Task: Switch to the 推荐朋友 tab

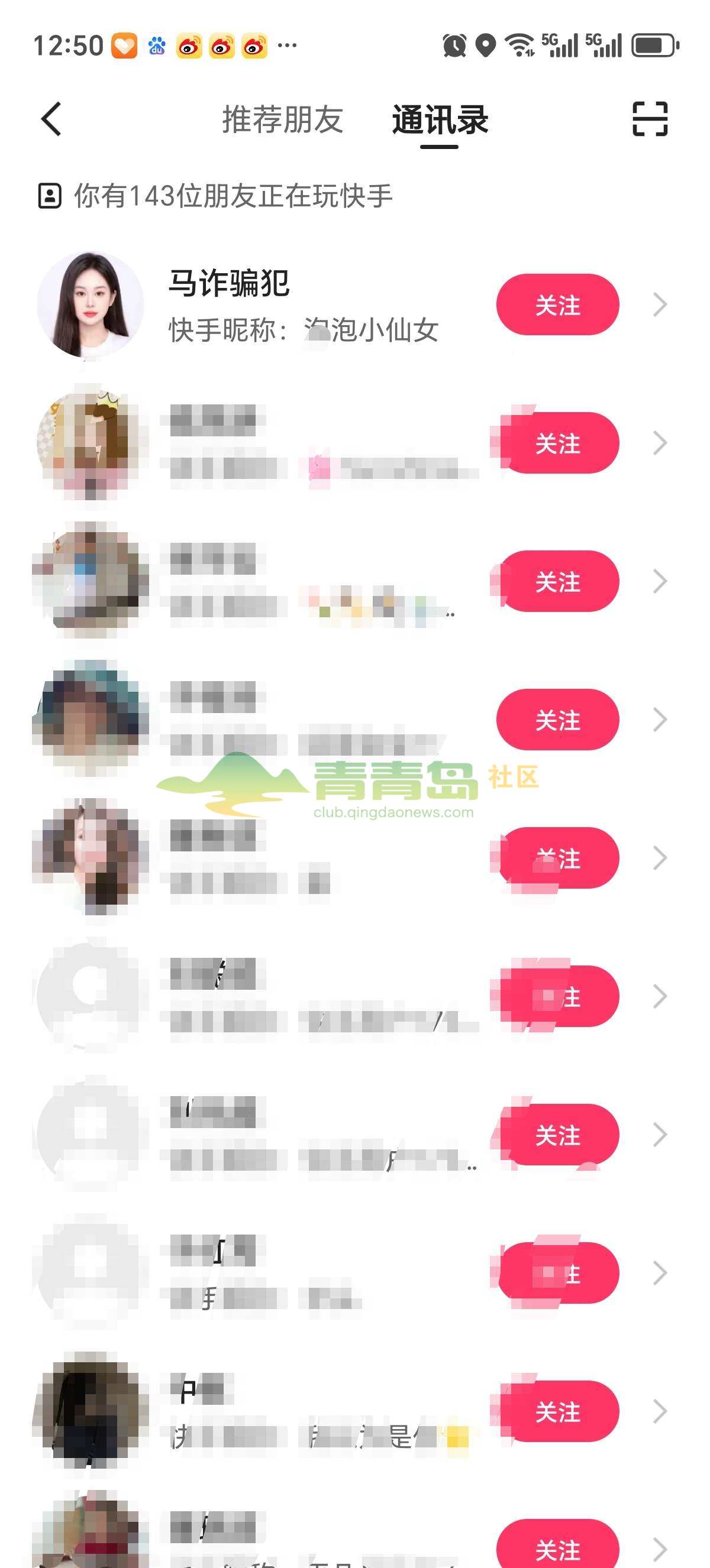Action: [283, 119]
